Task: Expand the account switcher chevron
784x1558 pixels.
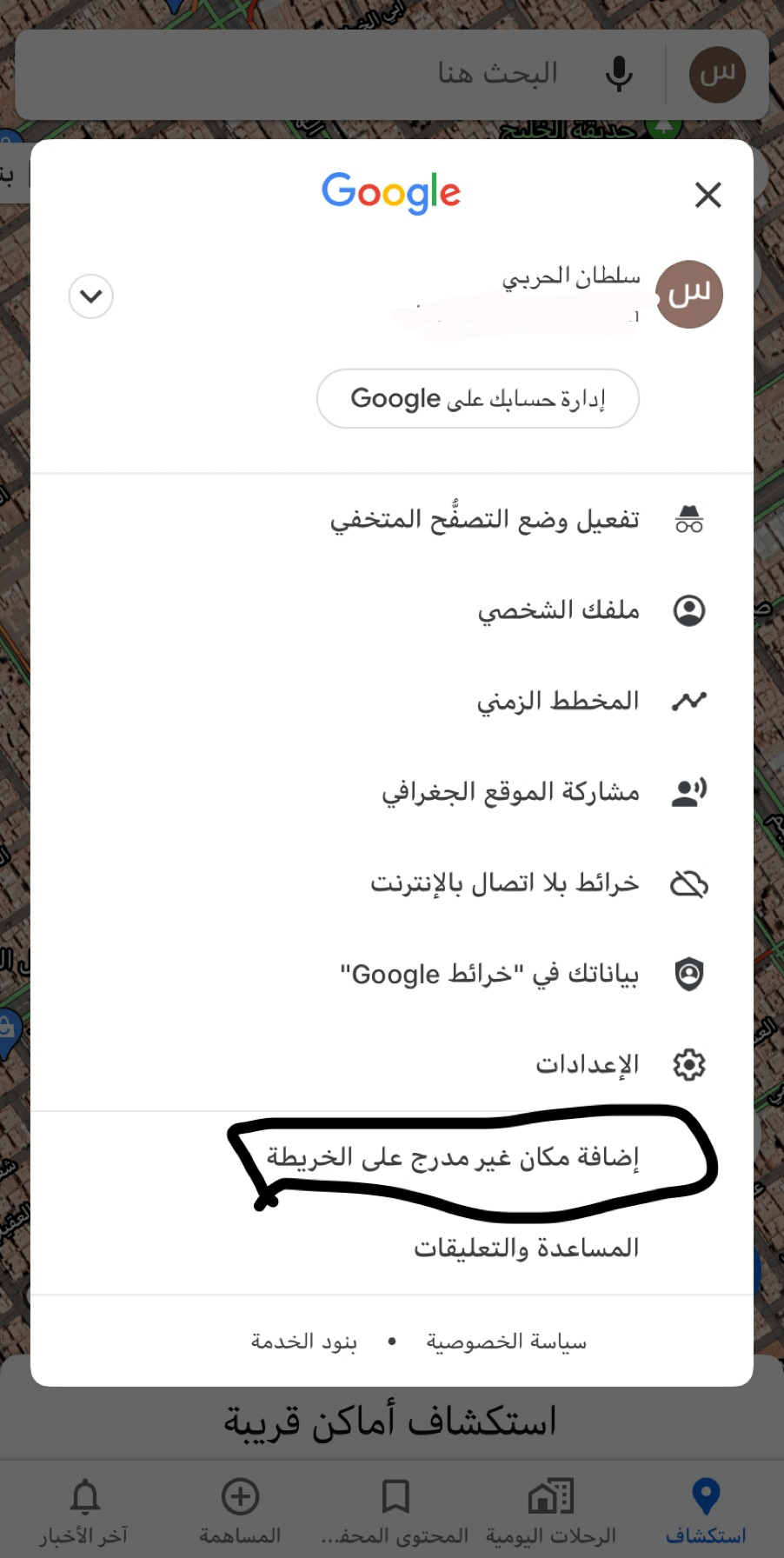Action: point(91,296)
